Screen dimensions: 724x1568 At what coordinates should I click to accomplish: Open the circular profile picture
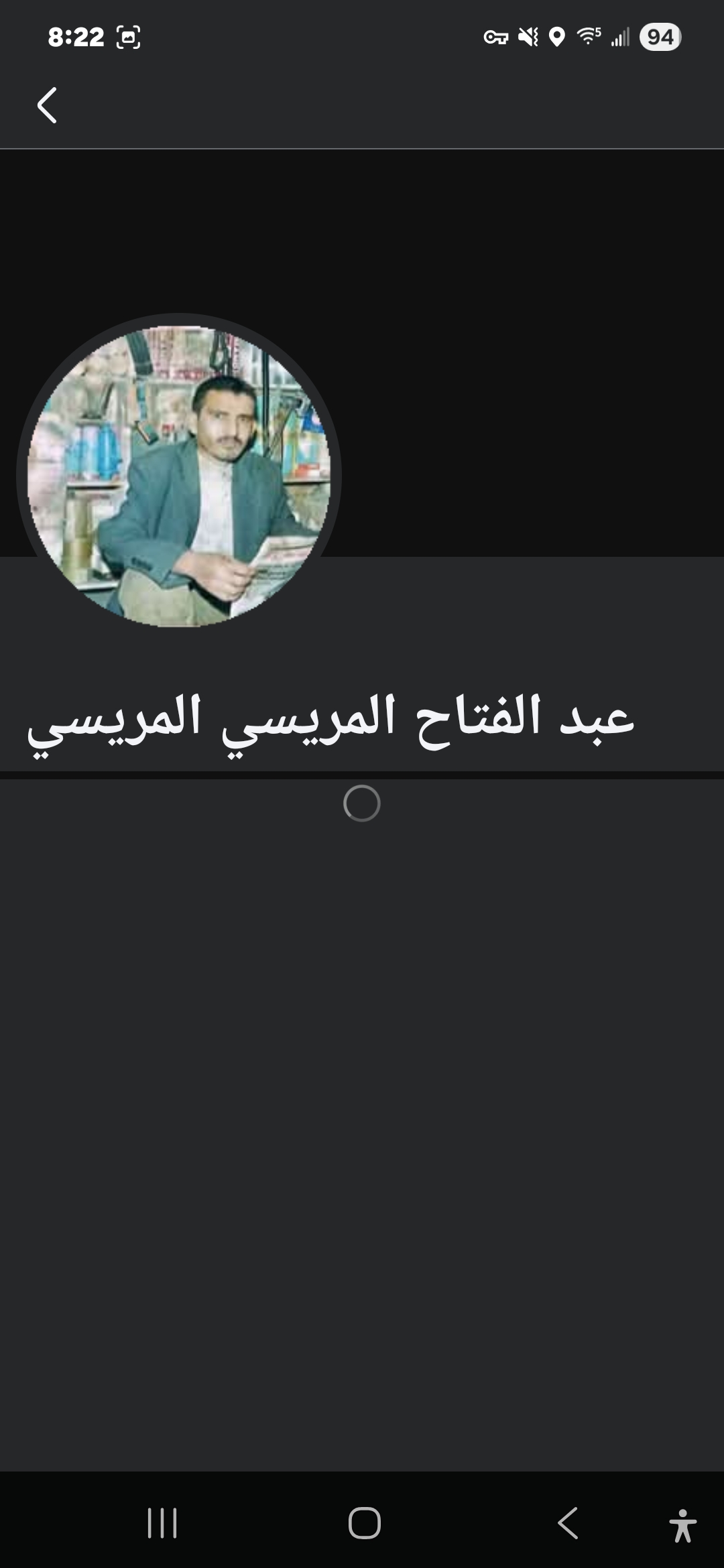[179, 476]
